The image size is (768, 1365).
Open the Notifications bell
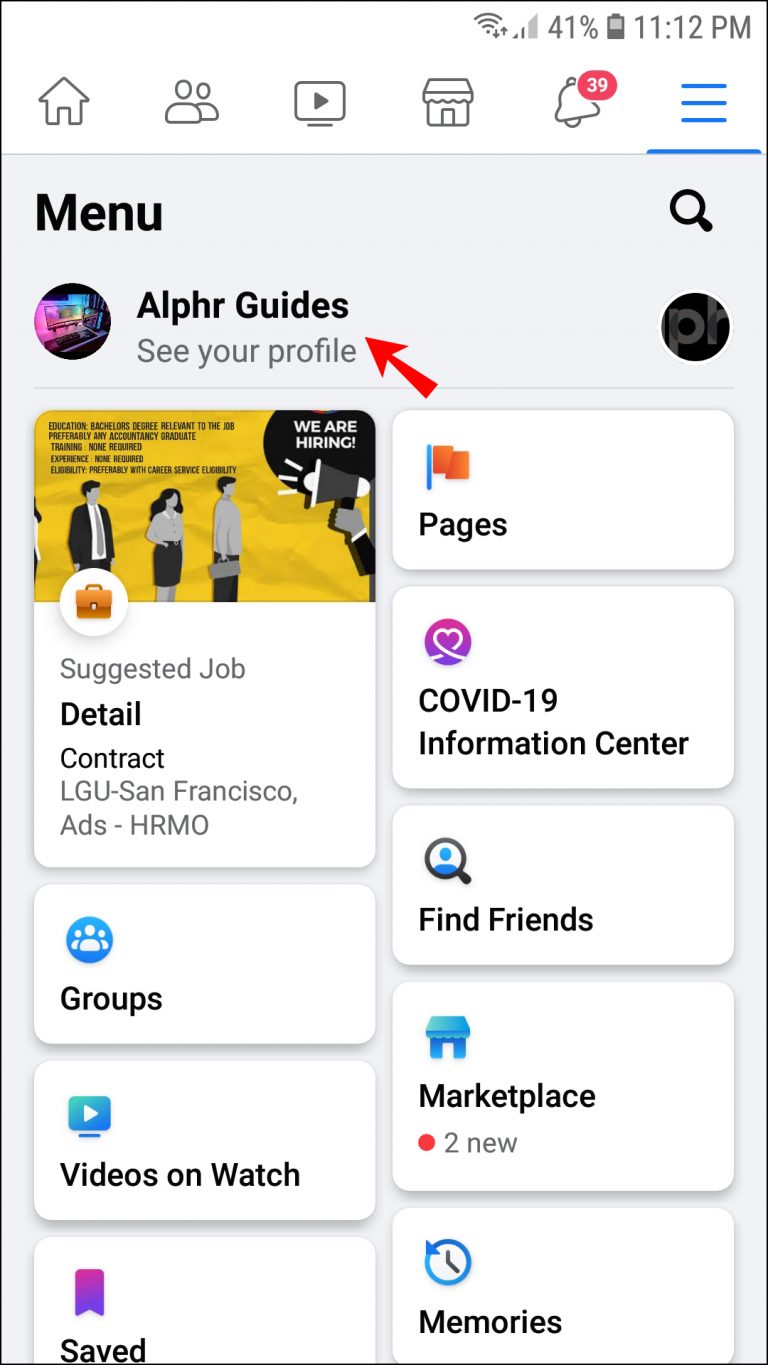click(x=576, y=104)
